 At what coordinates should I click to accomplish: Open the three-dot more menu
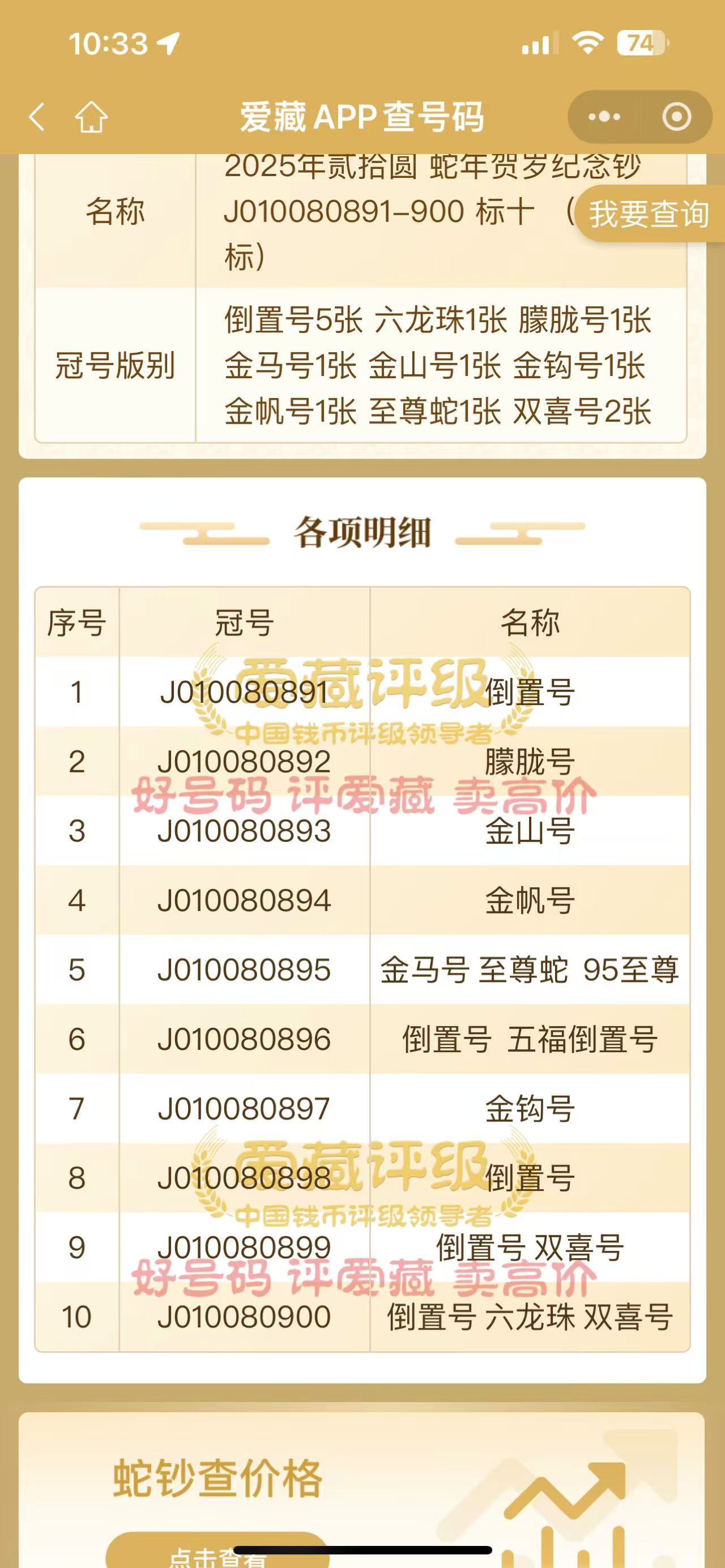(x=604, y=117)
